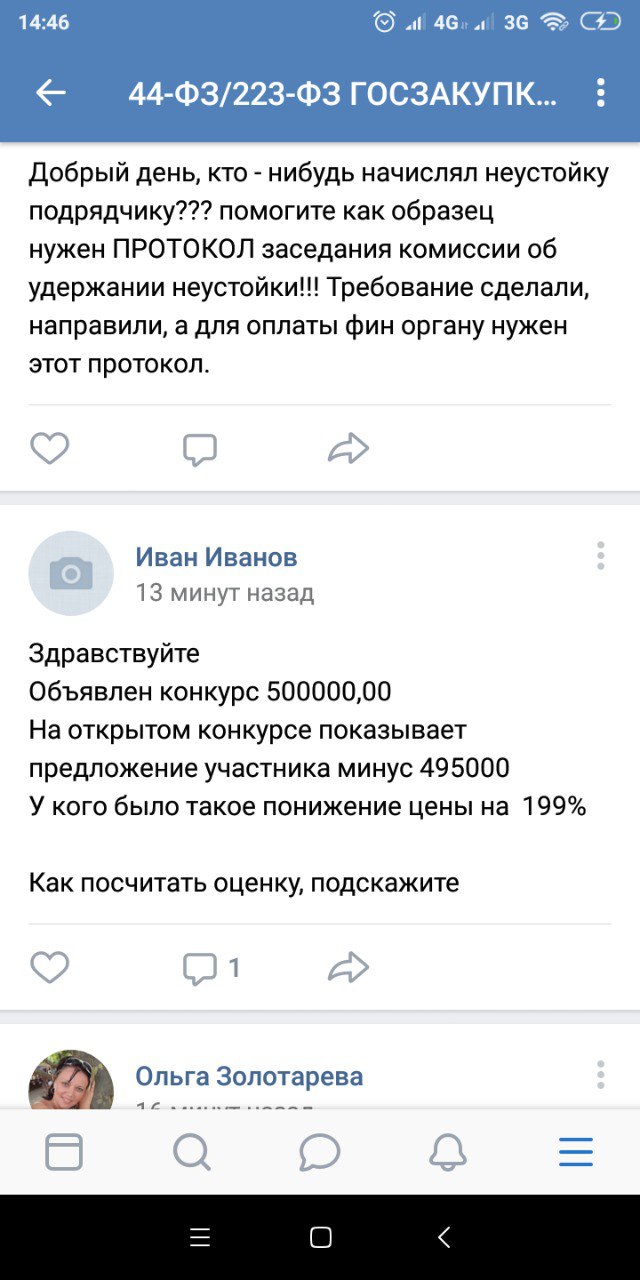This screenshot has width=640, height=1280.
Task: Comment on the post about ПРОТОКОЛ неустойки
Action: point(200,449)
